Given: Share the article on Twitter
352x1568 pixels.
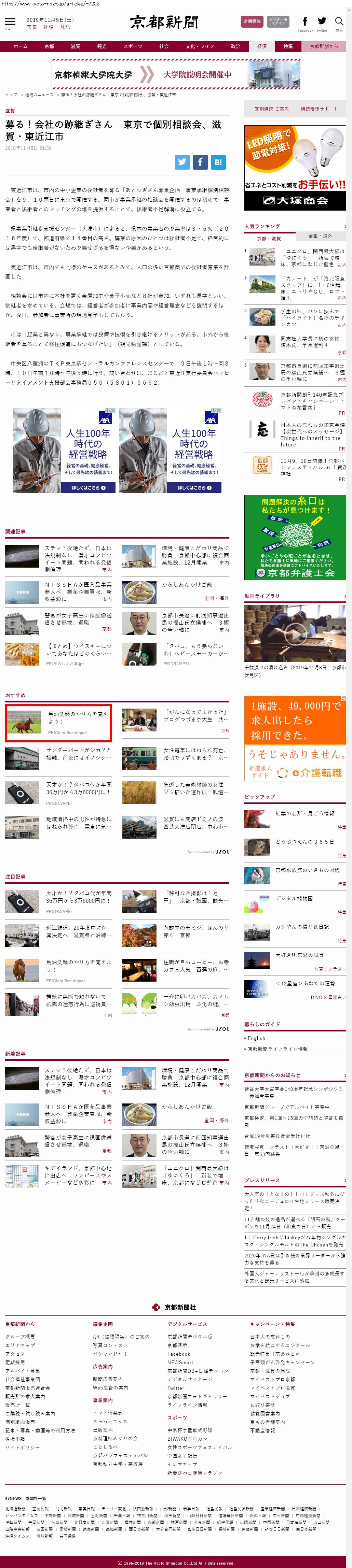Looking at the screenshot, I should tap(182, 162).
